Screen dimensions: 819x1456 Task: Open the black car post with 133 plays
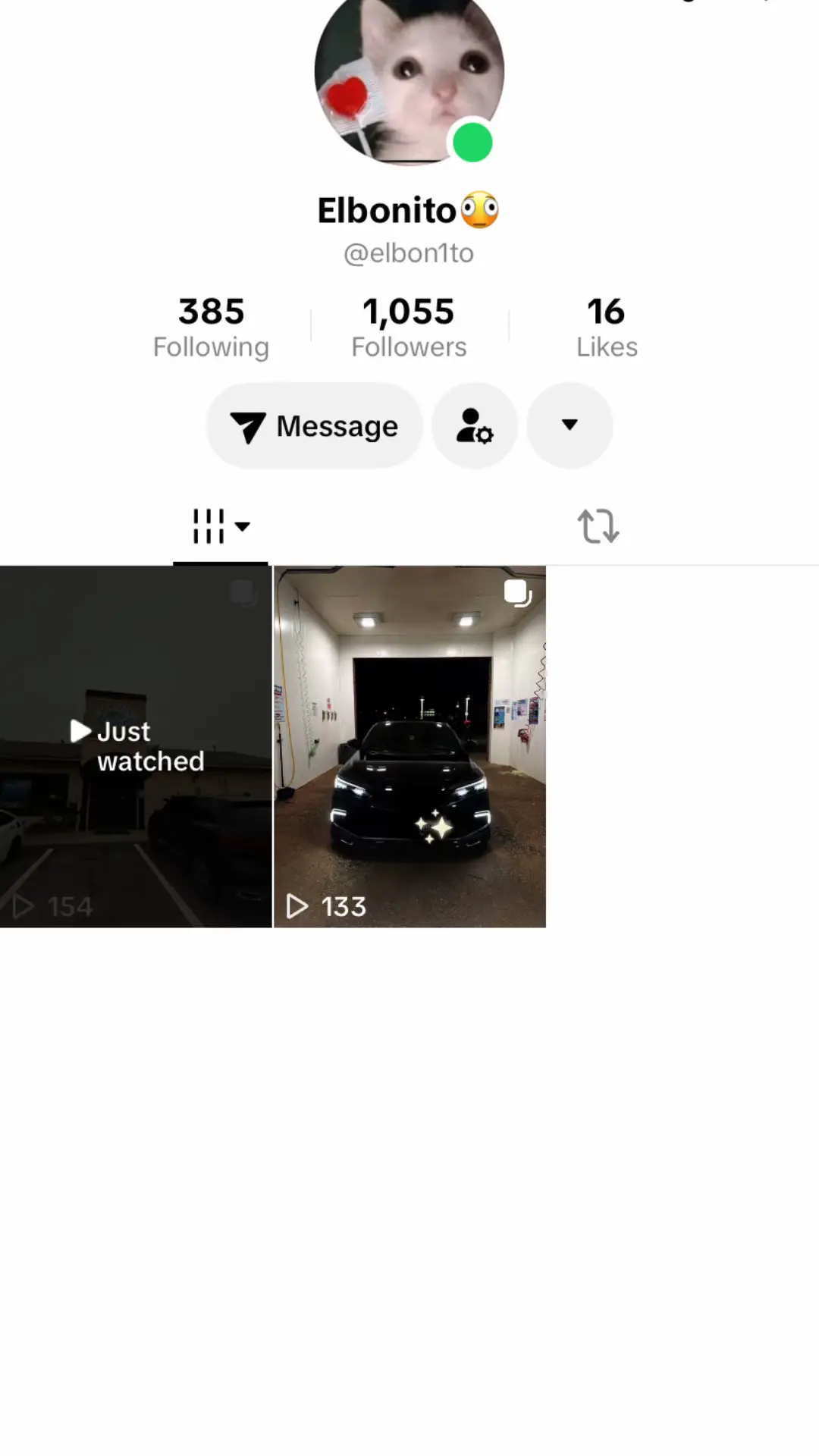pos(409,746)
